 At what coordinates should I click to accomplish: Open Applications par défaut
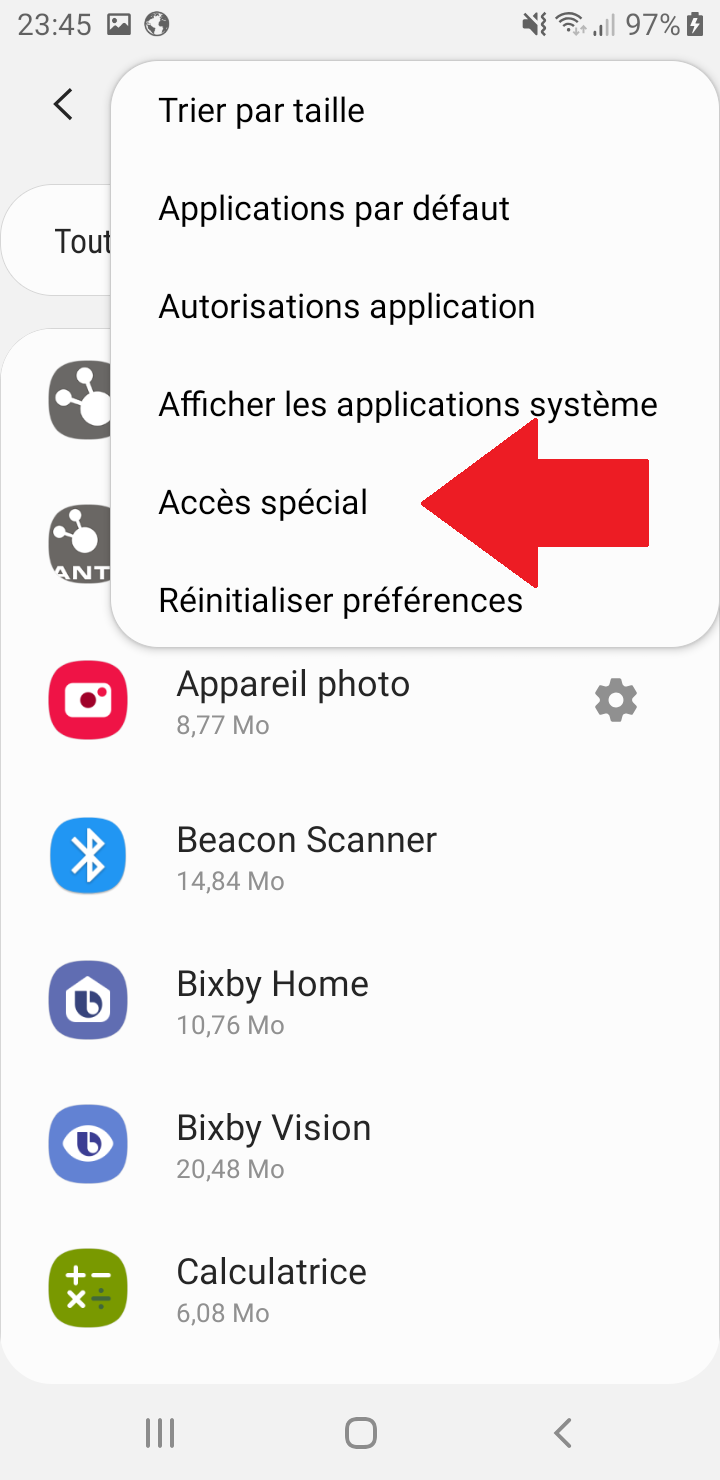coord(334,208)
